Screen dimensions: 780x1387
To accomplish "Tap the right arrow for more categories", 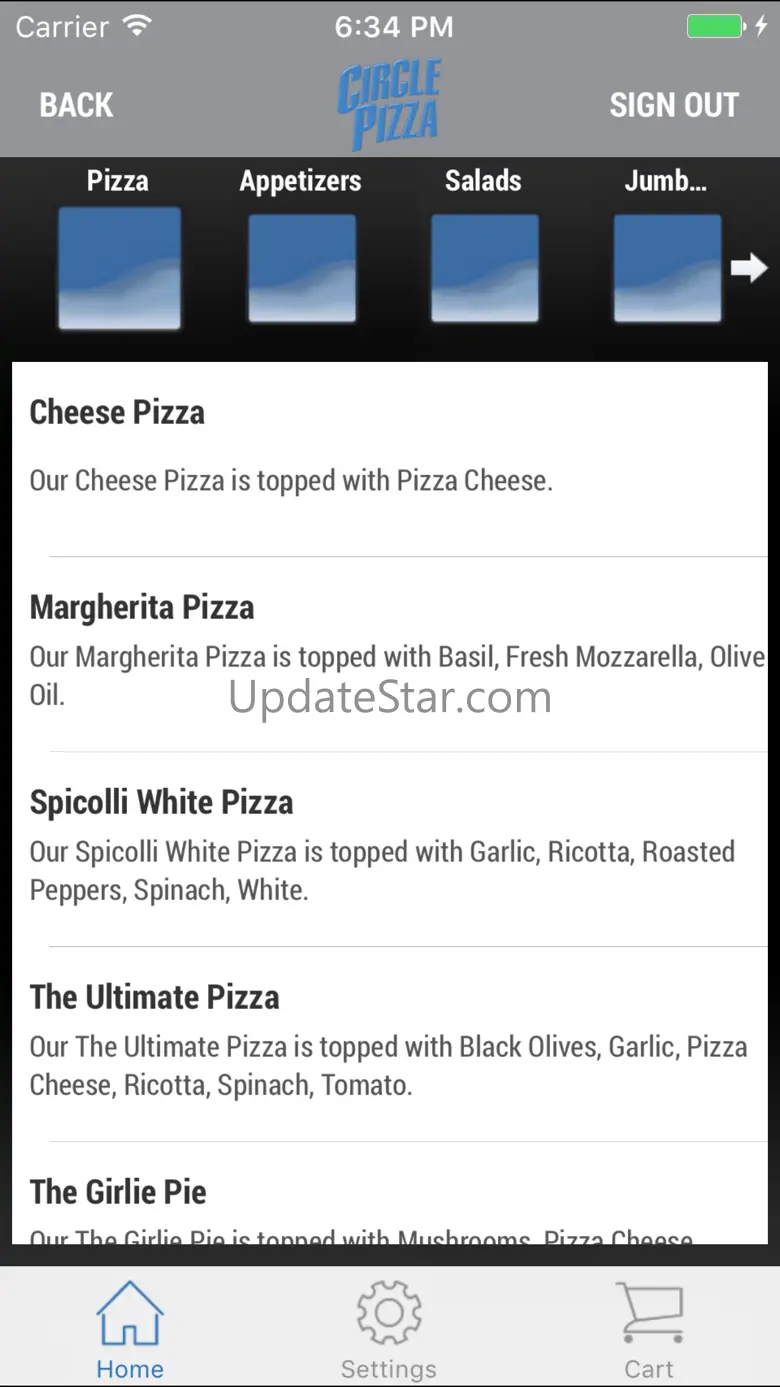I will [x=749, y=267].
